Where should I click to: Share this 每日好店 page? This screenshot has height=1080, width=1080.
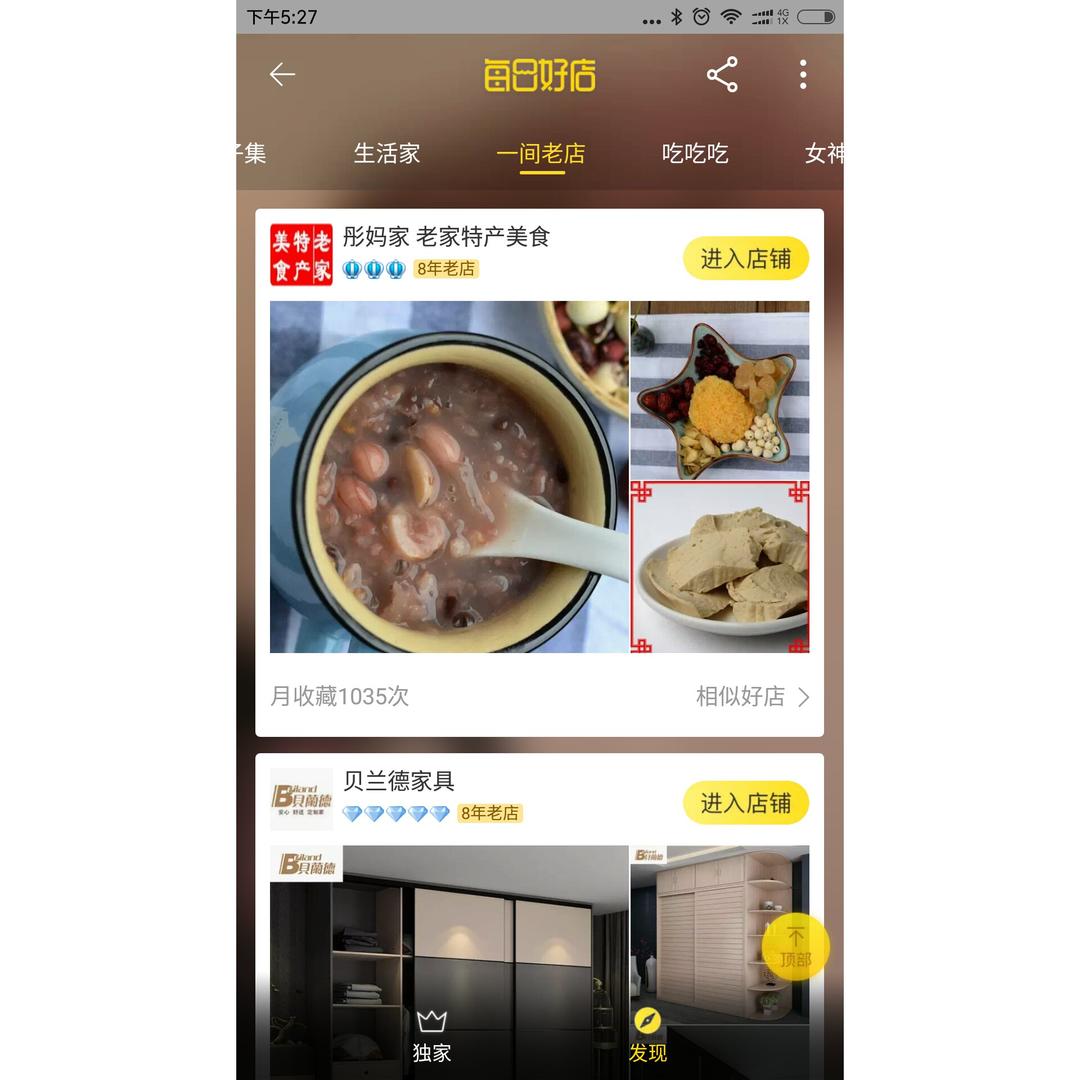point(722,75)
